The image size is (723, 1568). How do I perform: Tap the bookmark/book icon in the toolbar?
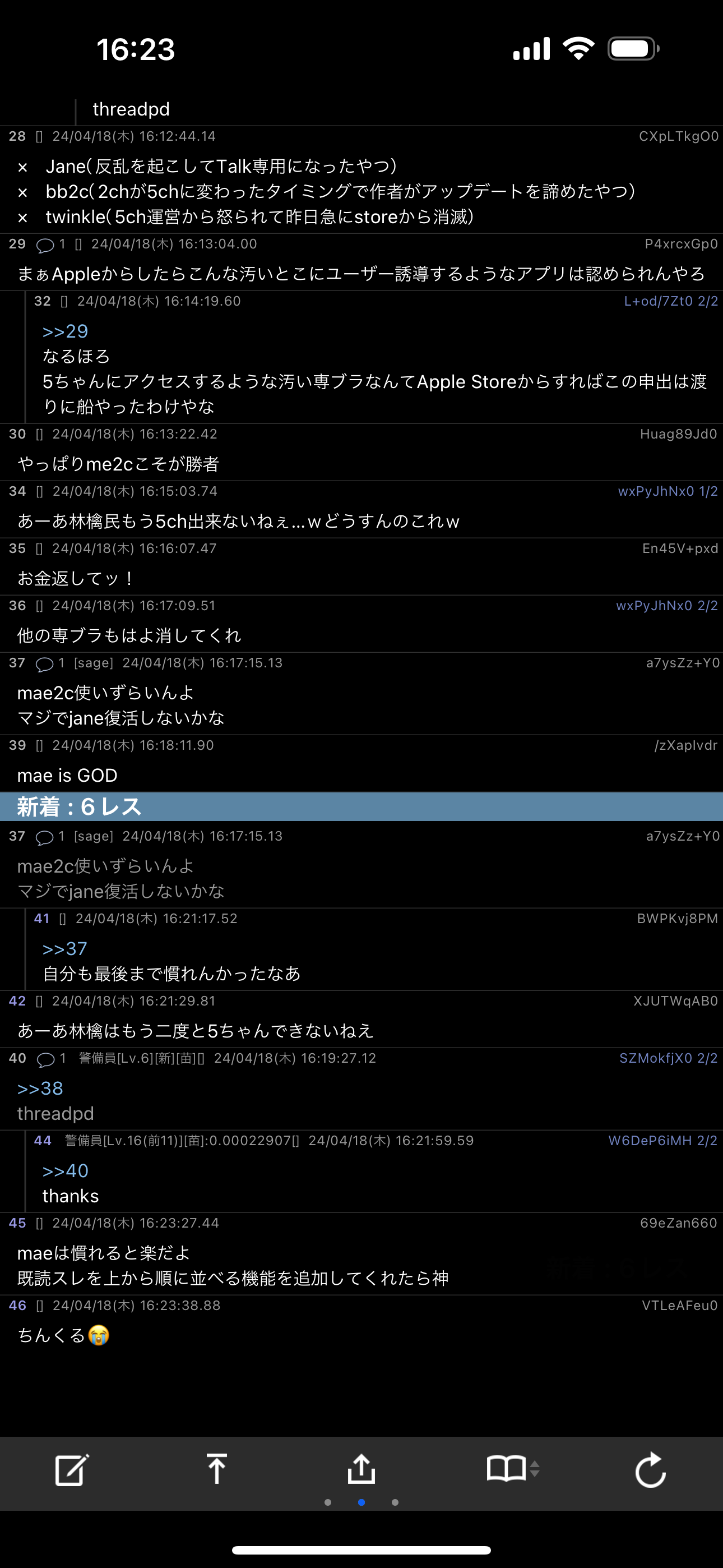pos(507,1469)
